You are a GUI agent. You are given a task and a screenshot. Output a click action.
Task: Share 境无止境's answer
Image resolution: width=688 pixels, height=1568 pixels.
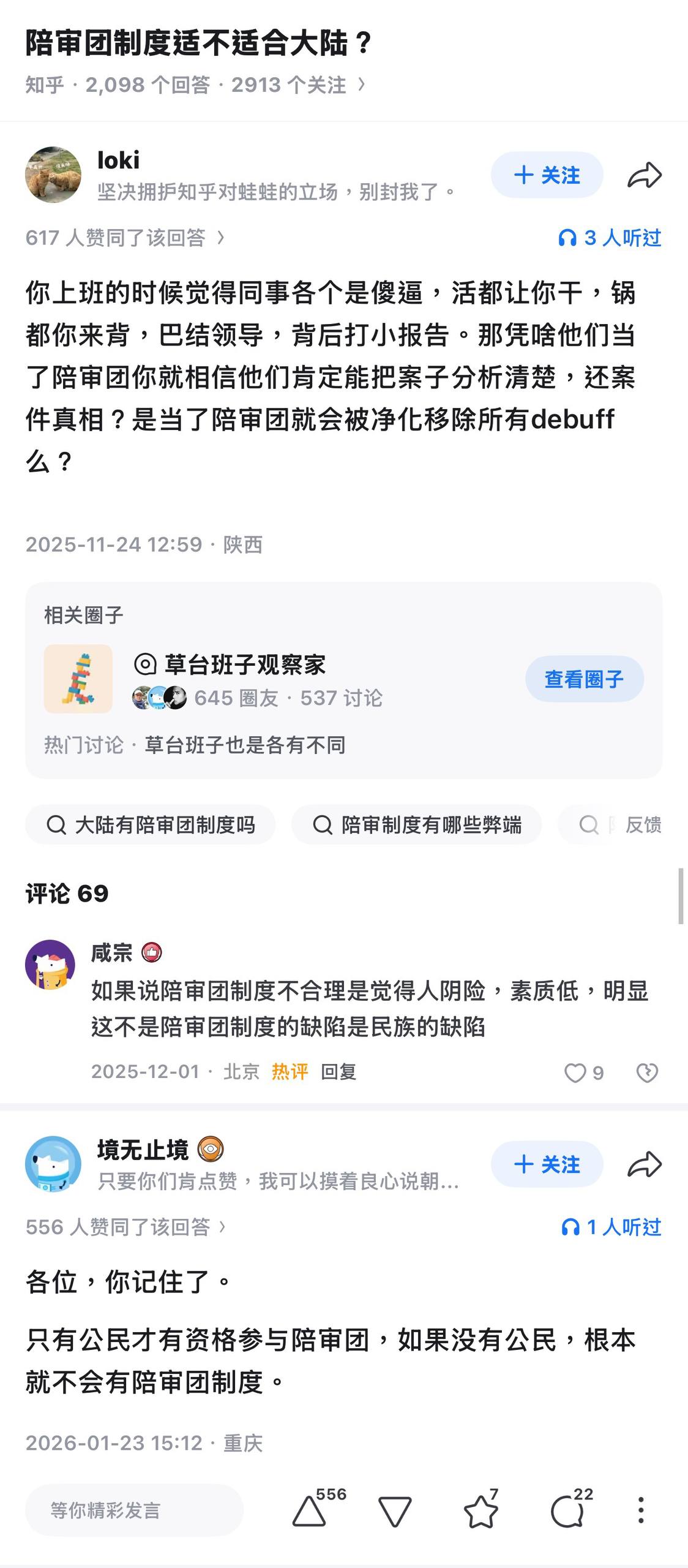tap(645, 1164)
